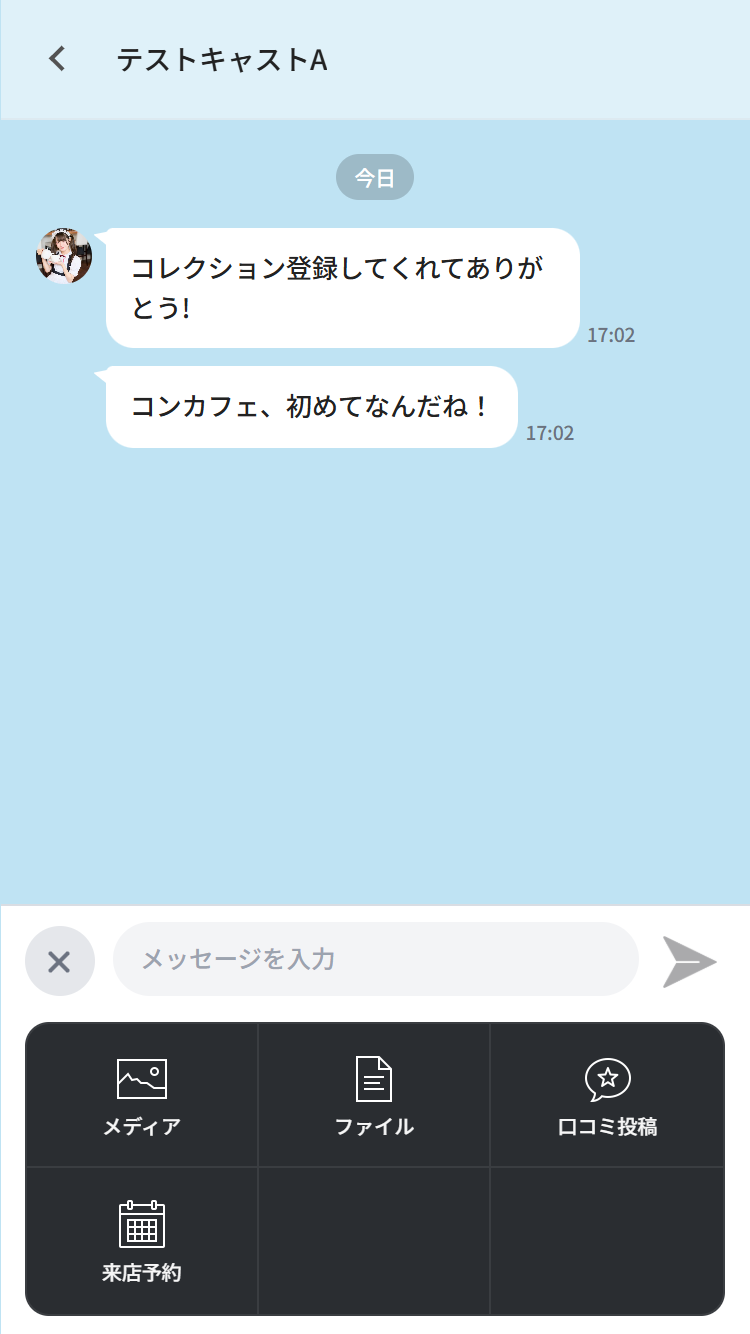
Task: Tap the document icon above ファイル label
Action: [374, 1078]
